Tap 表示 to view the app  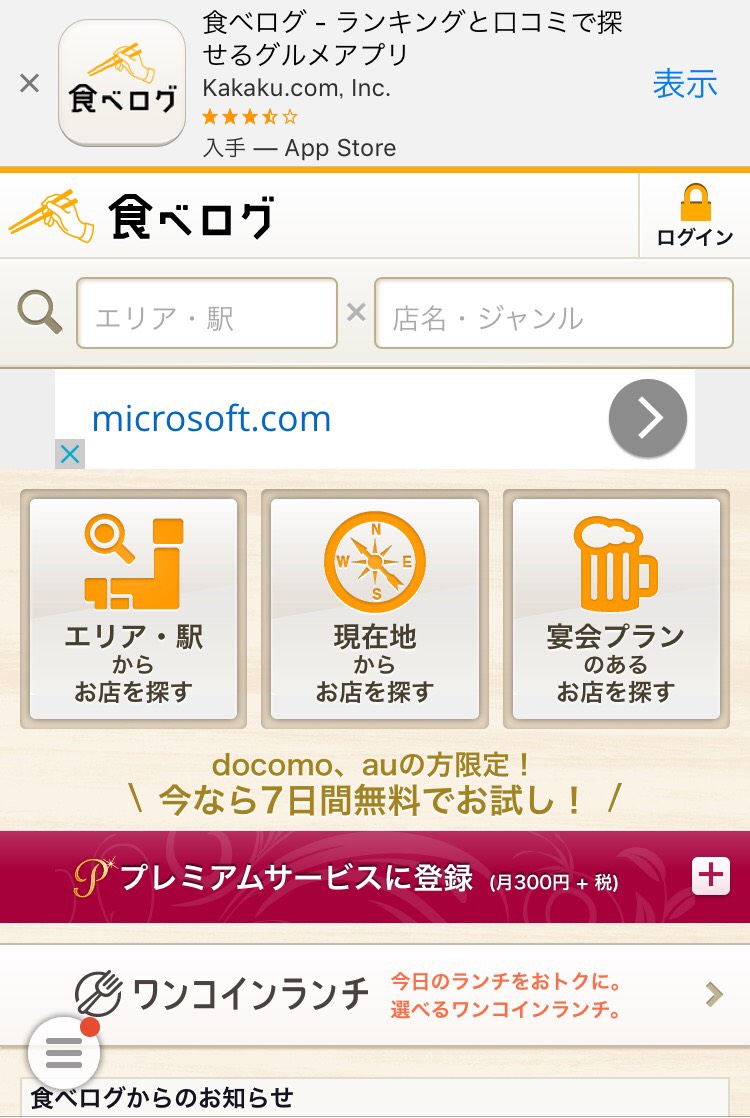(685, 84)
